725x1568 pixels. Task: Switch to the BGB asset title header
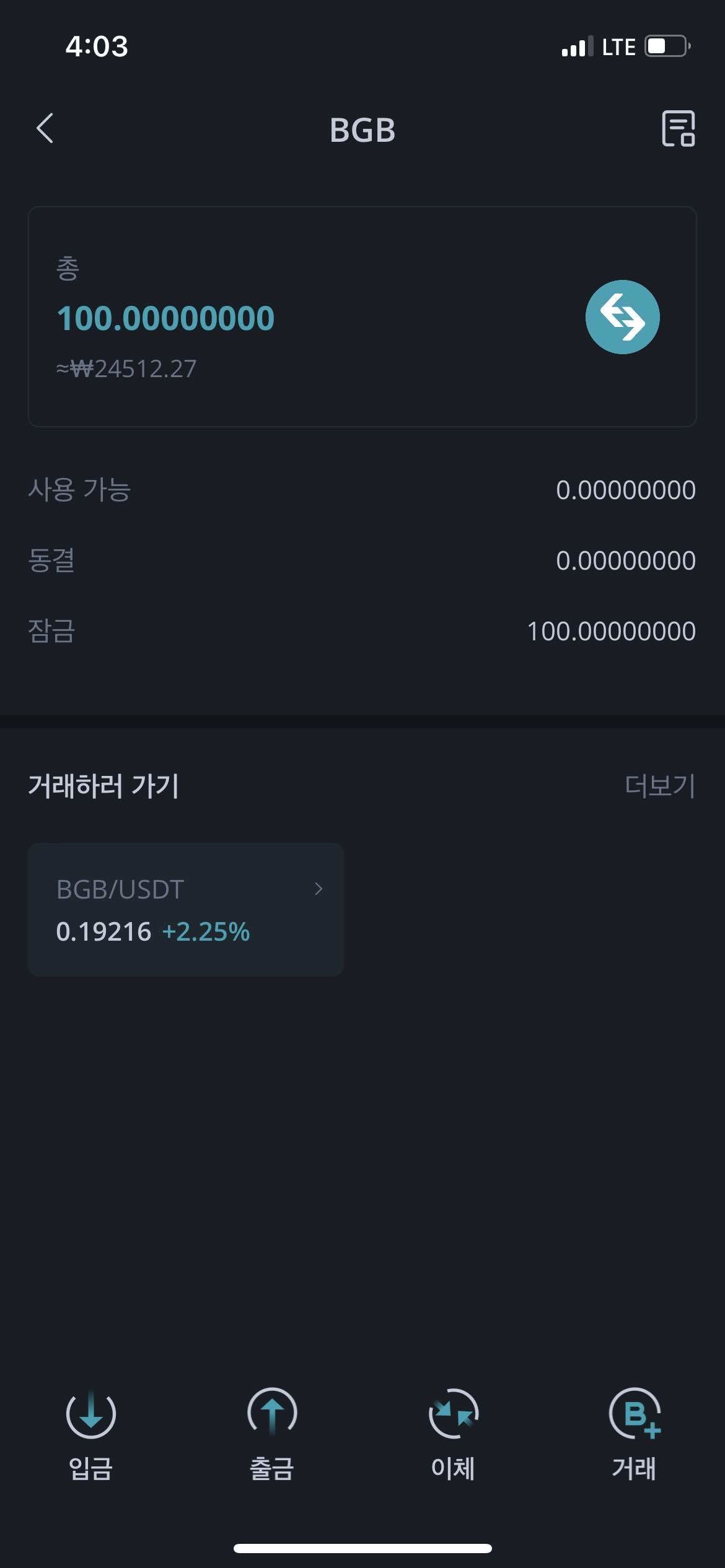[362, 130]
